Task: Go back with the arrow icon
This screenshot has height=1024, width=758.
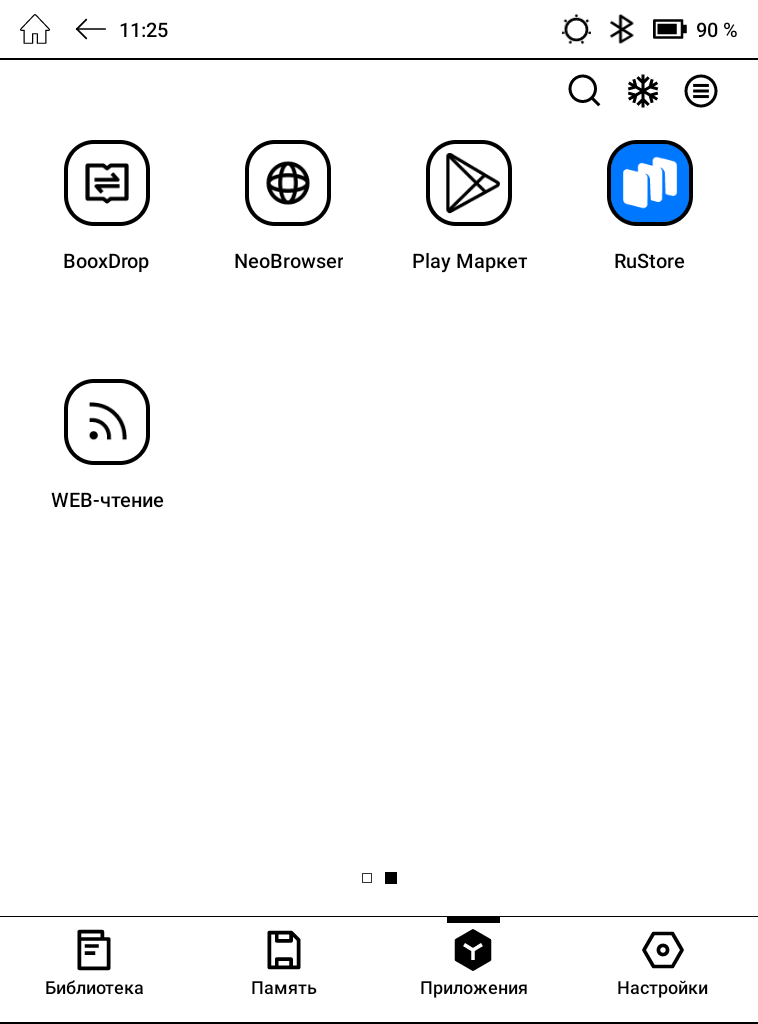Action: tap(90, 30)
